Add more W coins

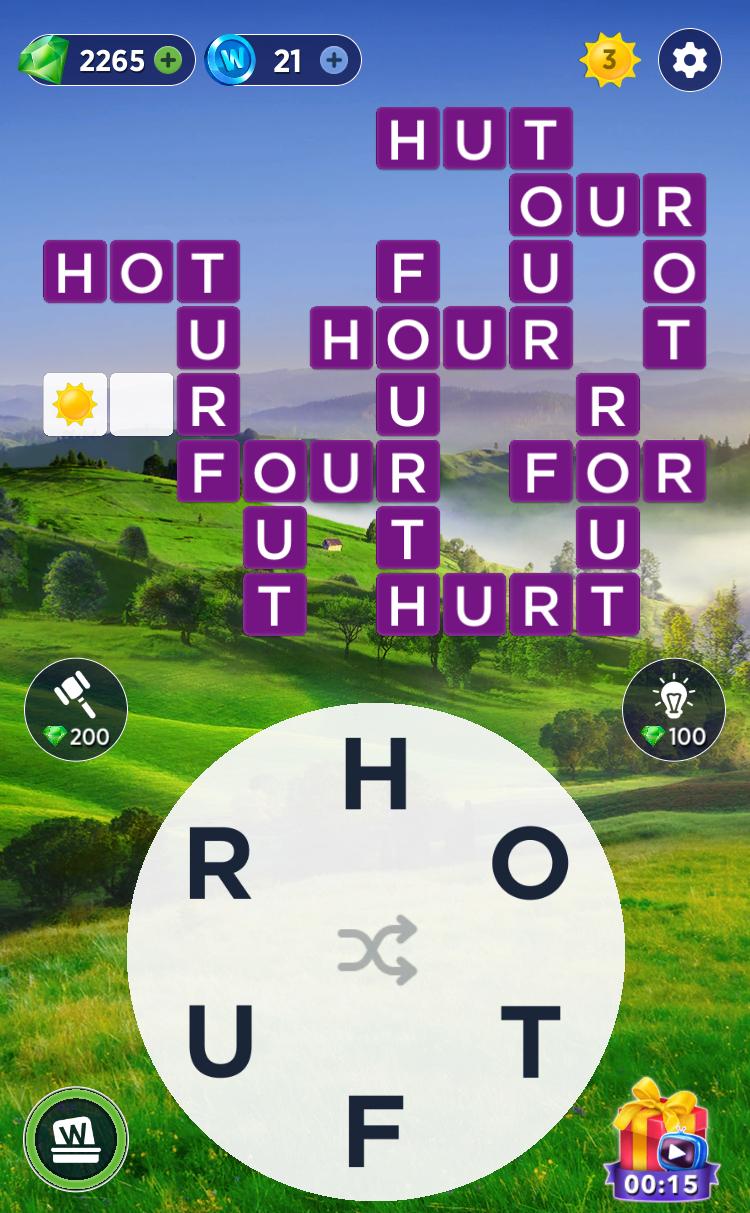[x=334, y=61]
